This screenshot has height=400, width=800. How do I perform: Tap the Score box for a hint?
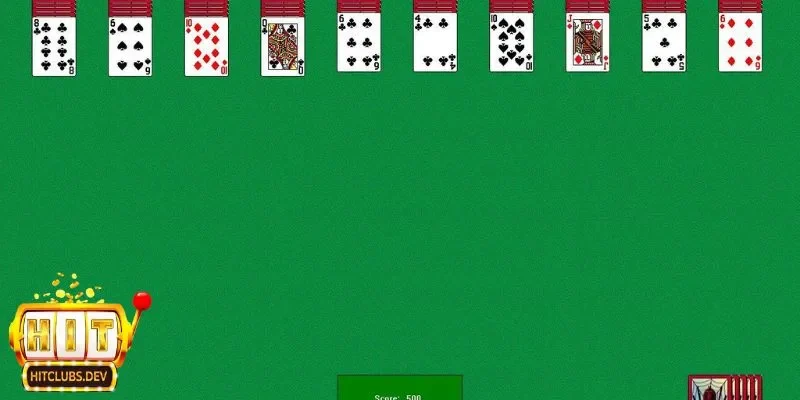pyautogui.click(x=399, y=389)
